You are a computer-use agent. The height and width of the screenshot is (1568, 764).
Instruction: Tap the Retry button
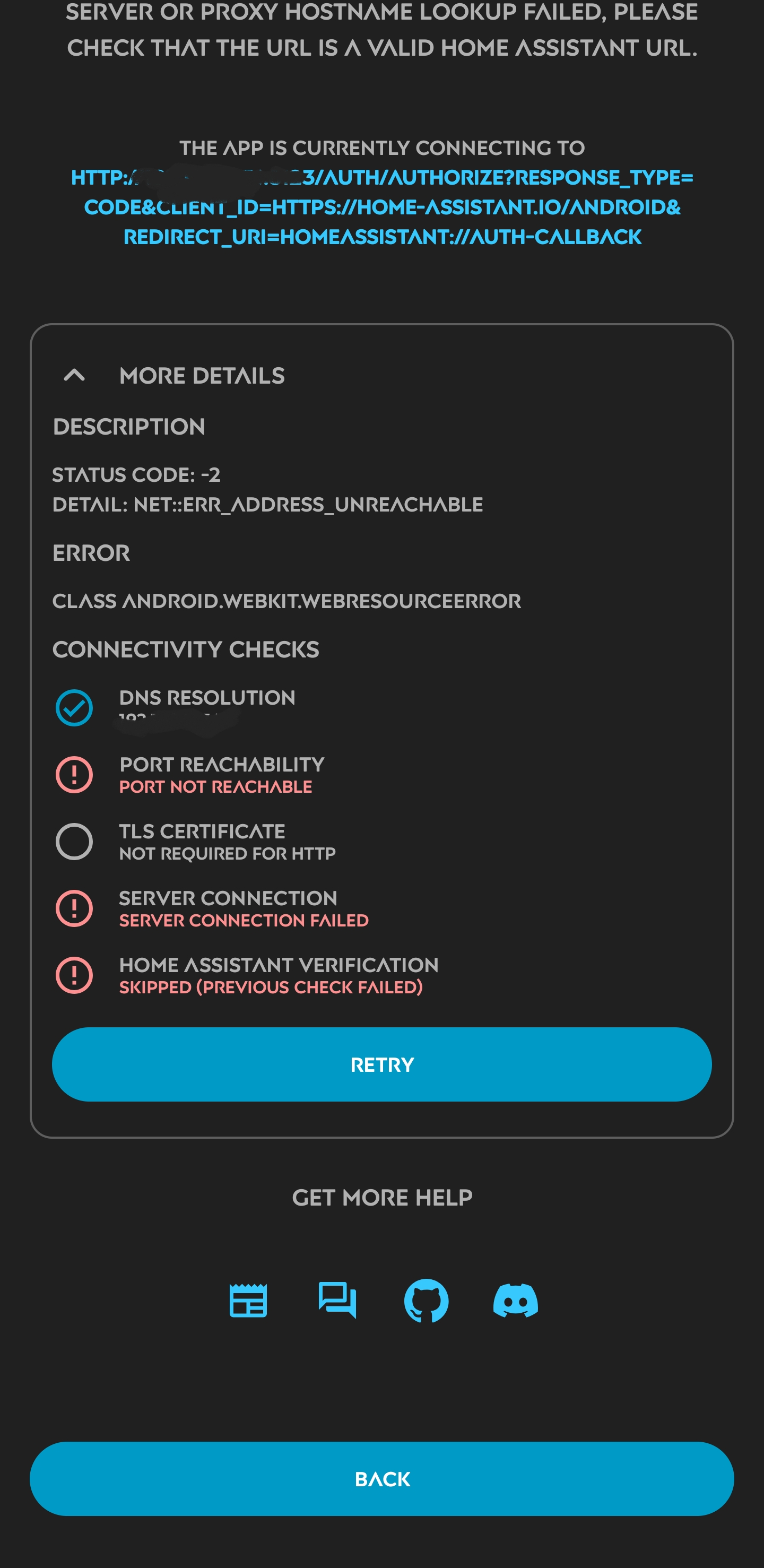click(x=381, y=1064)
